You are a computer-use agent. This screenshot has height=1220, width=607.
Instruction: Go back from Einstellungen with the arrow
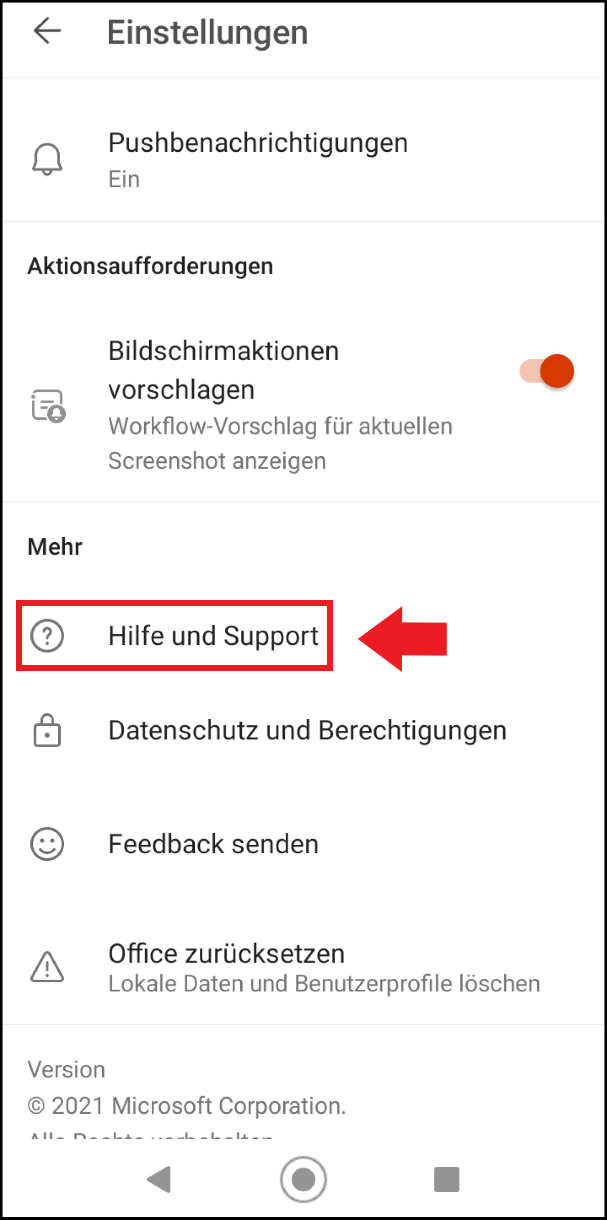click(x=47, y=31)
